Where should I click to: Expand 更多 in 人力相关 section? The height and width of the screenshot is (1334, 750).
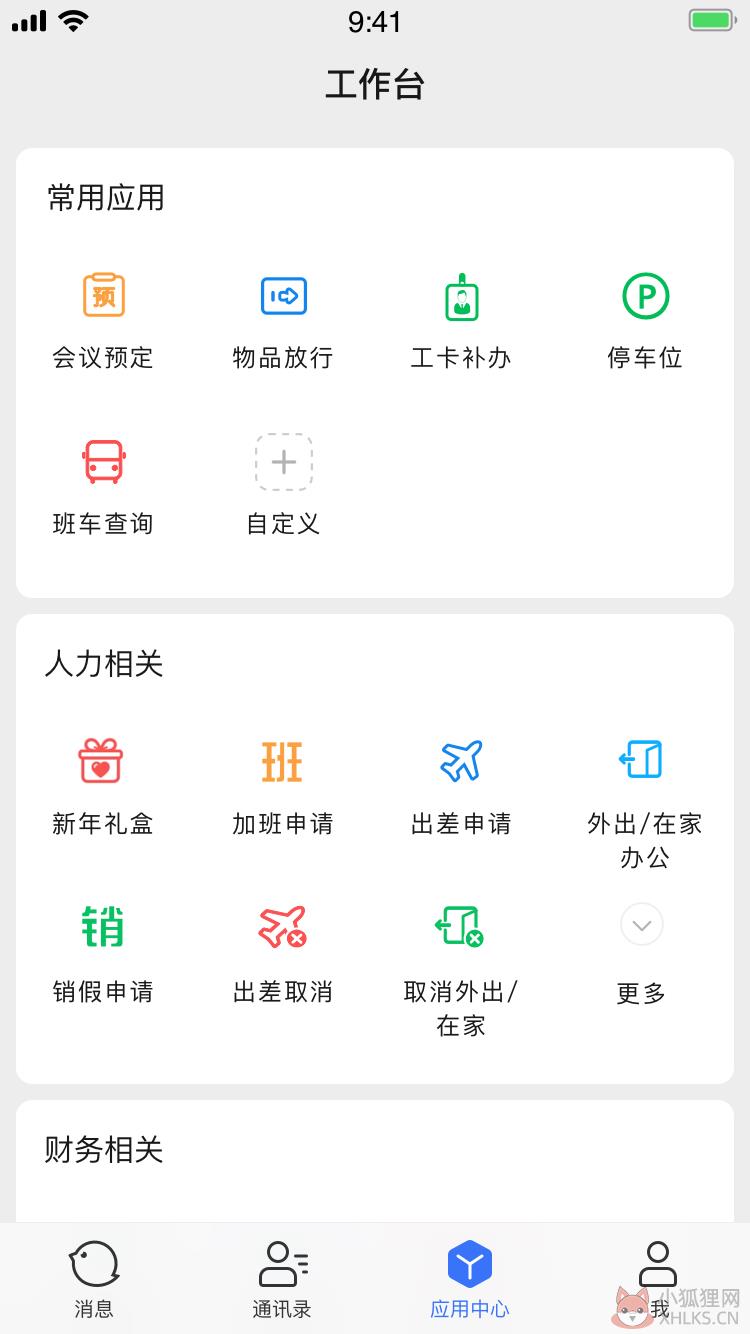pos(642,955)
